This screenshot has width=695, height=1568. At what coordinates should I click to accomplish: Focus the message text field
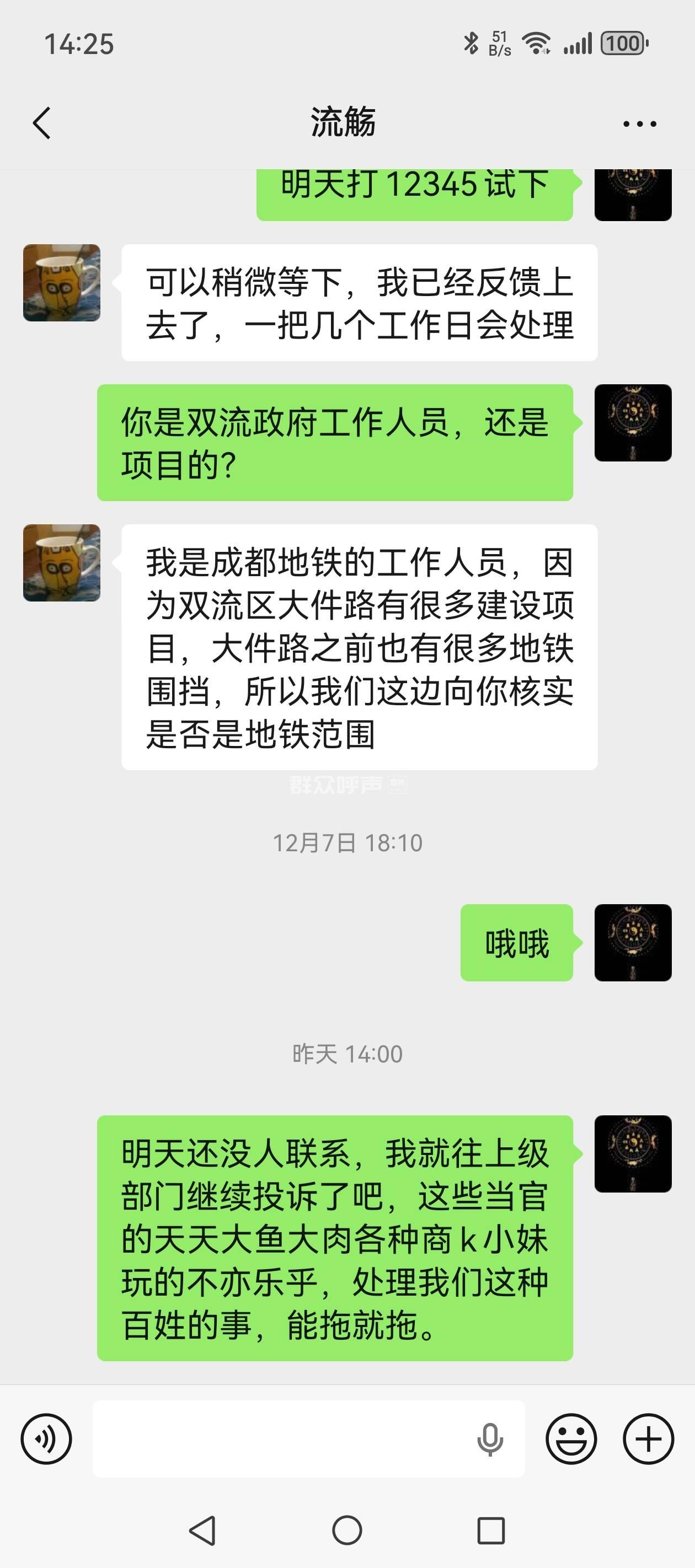coord(280,1439)
